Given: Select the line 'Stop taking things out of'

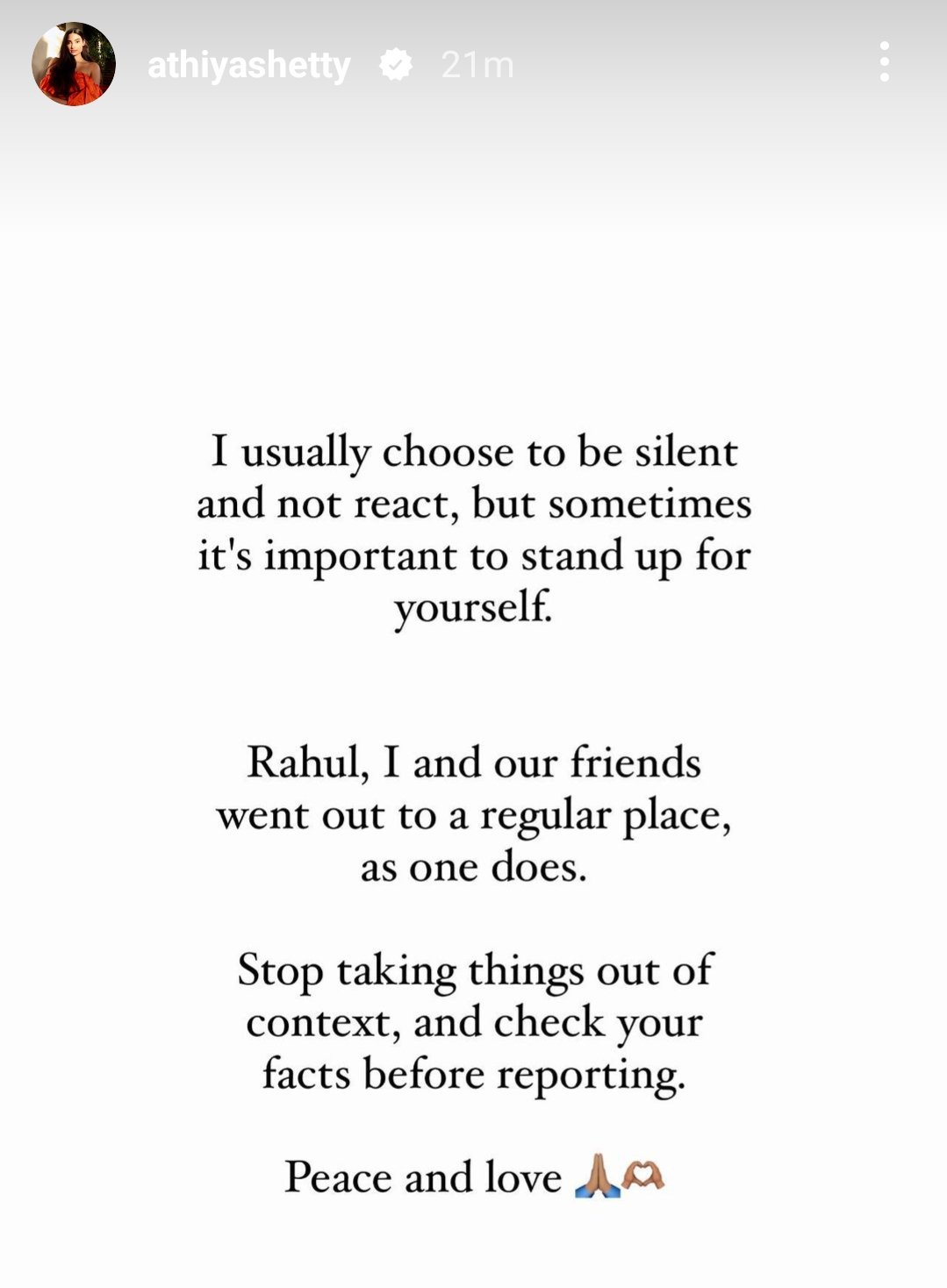Looking at the screenshot, I should coord(474,970).
